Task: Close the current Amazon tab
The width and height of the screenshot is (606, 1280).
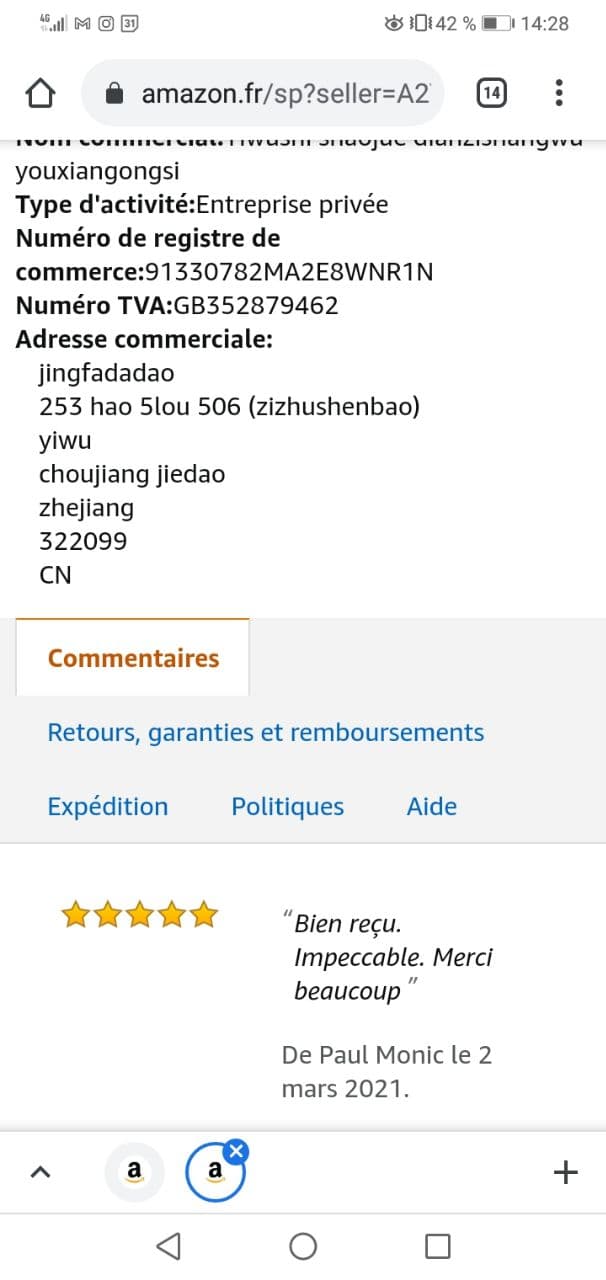Action: (236, 1153)
